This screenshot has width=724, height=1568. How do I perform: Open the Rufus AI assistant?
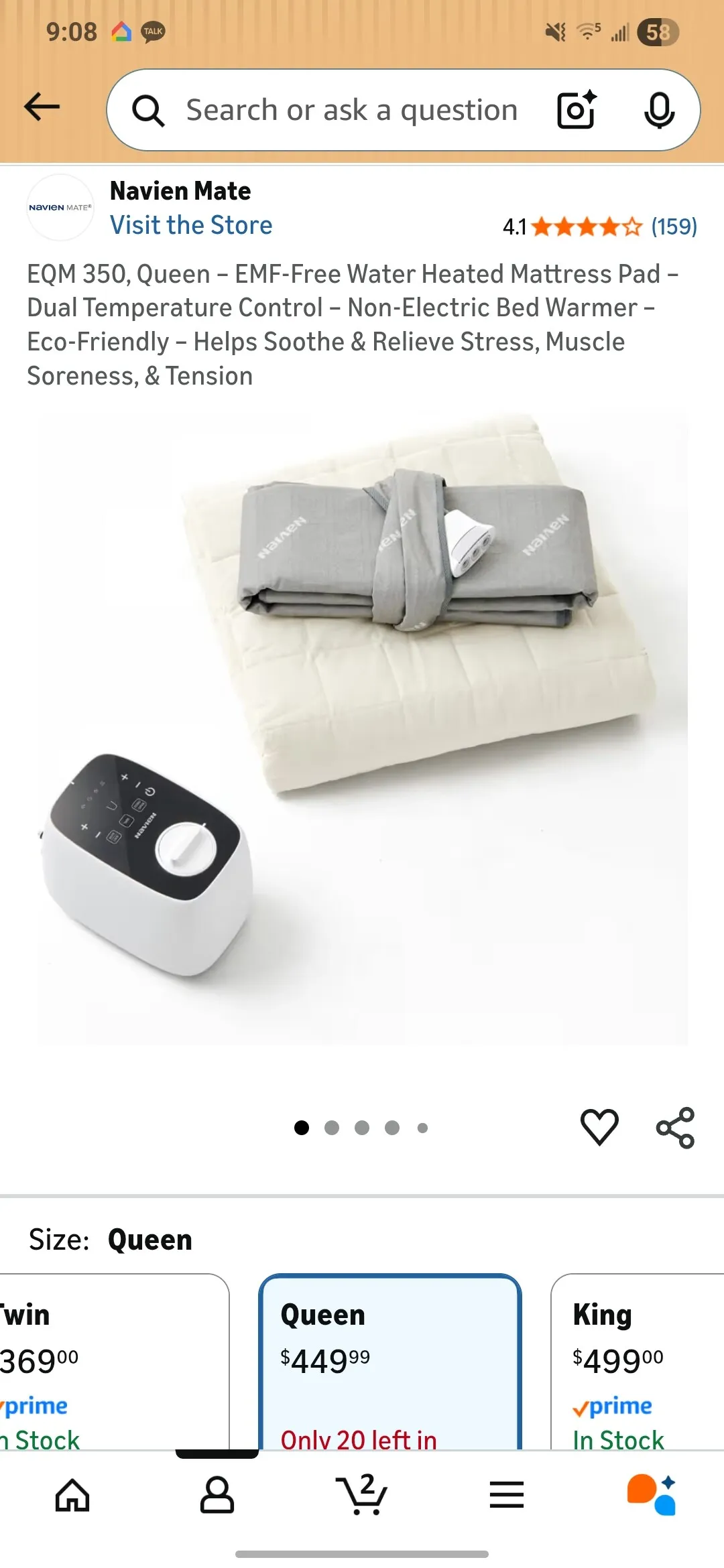click(x=652, y=1496)
